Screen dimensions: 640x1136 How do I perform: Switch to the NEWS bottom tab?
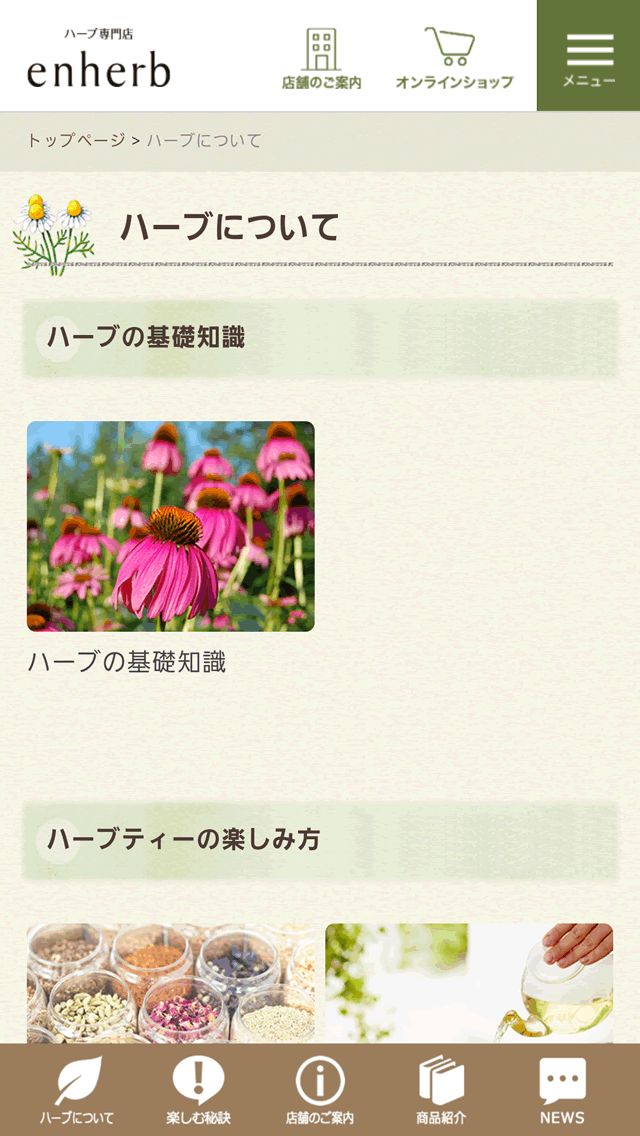pyautogui.click(x=562, y=1090)
